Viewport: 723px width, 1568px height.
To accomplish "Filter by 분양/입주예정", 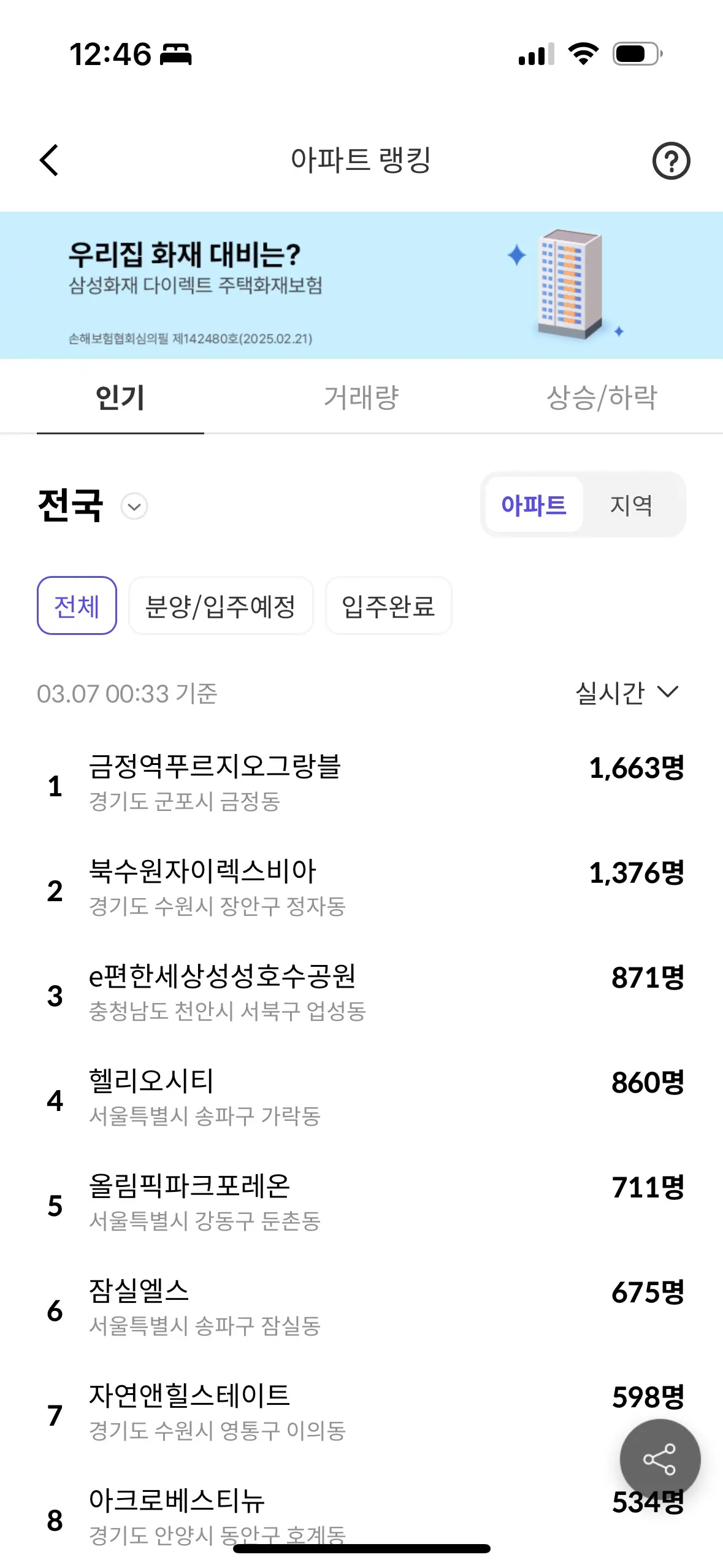I will click(221, 606).
